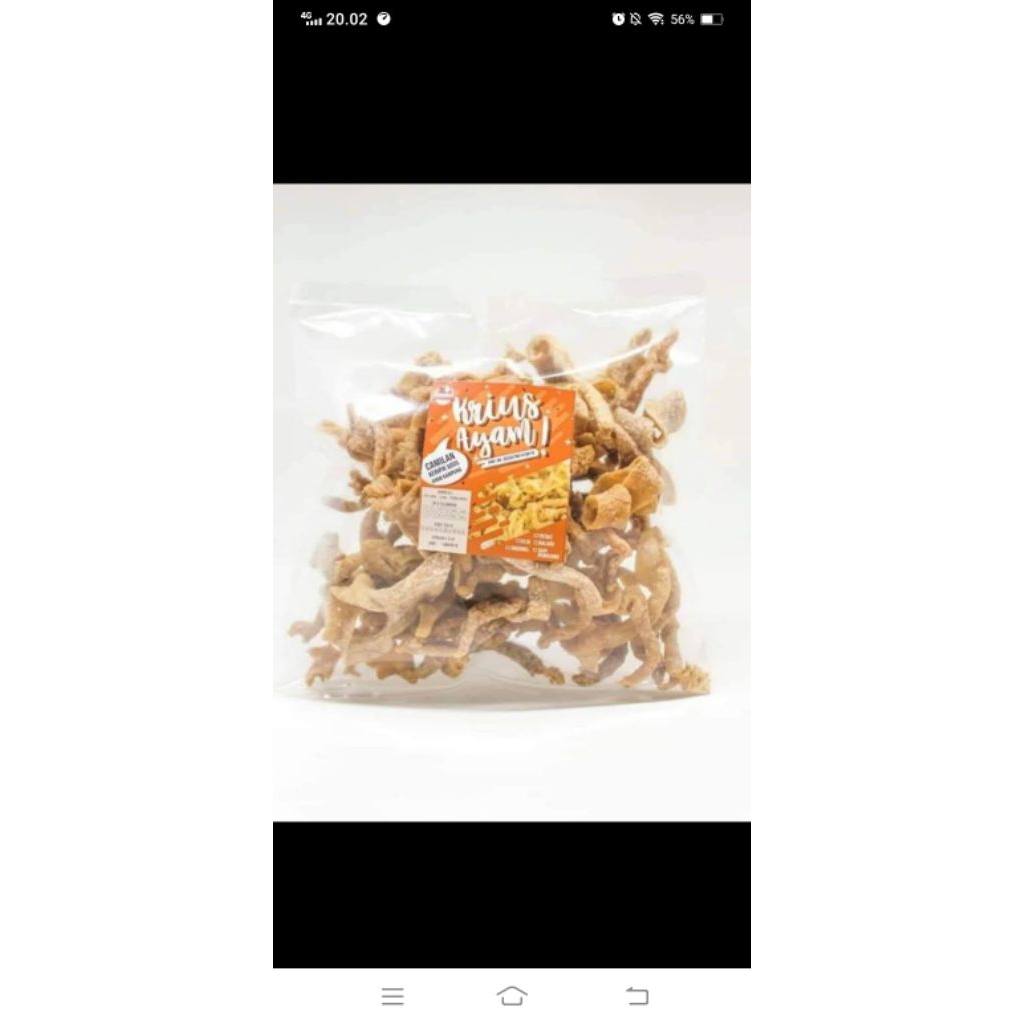Open the recent apps menu button
The height and width of the screenshot is (1024, 1024).
(x=392, y=996)
